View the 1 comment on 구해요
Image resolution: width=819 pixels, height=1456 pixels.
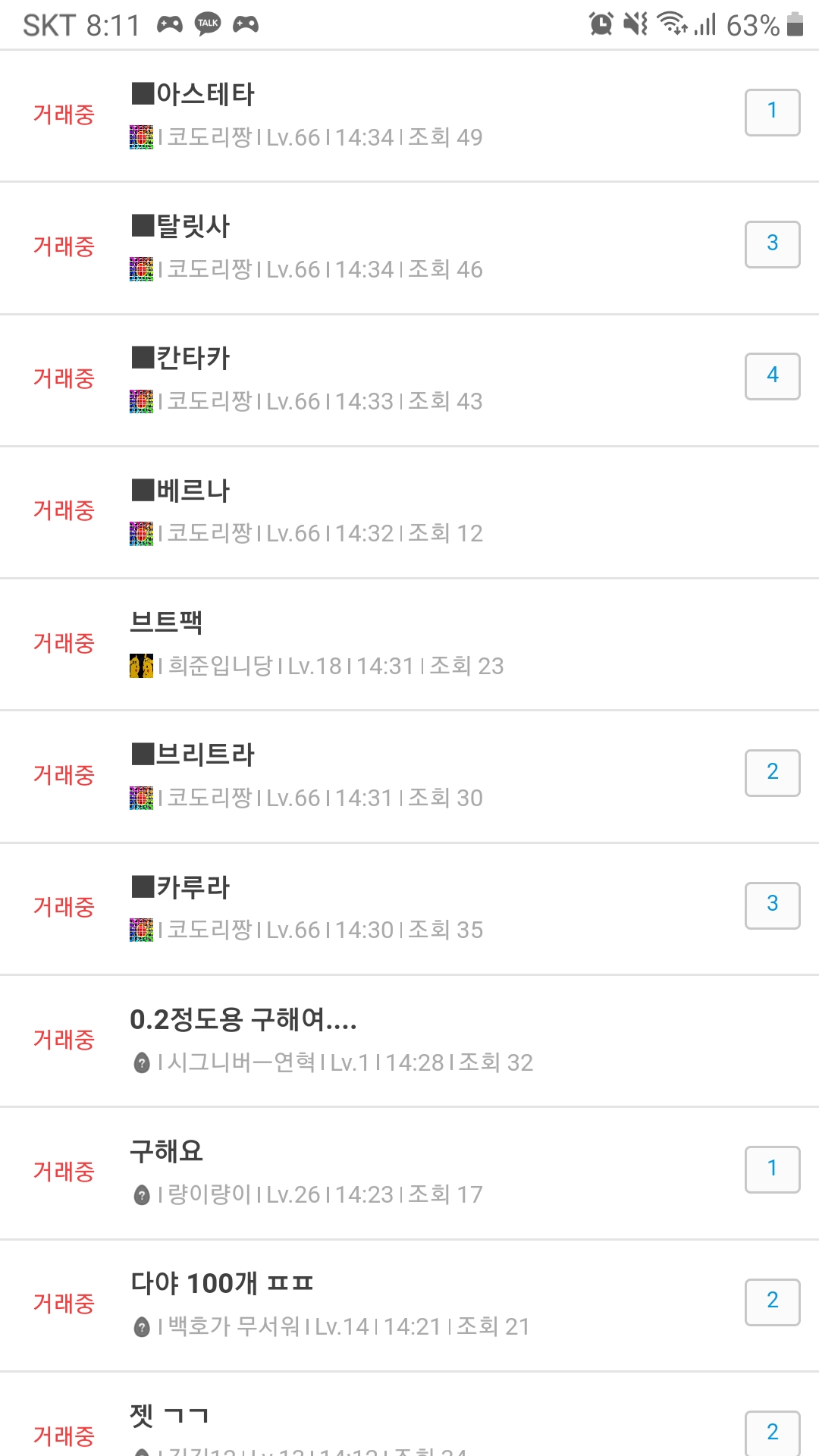[772, 1169]
